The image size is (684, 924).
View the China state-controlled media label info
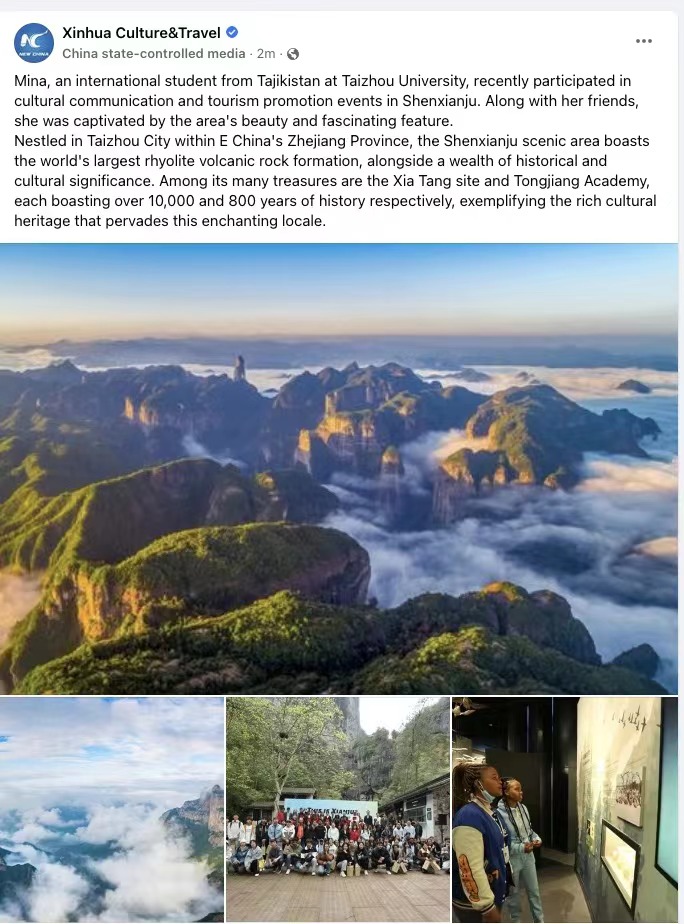tap(153, 54)
